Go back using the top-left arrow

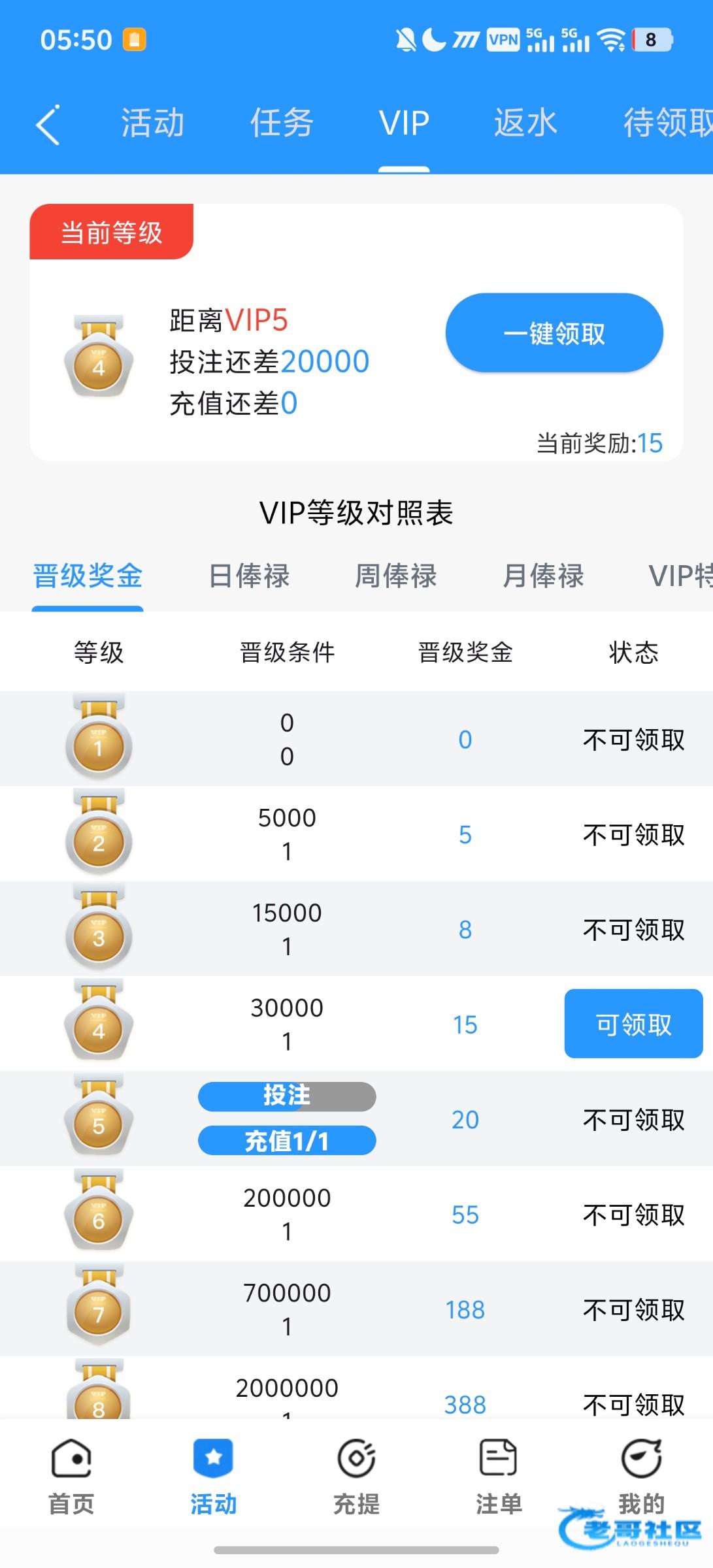pos(48,124)
